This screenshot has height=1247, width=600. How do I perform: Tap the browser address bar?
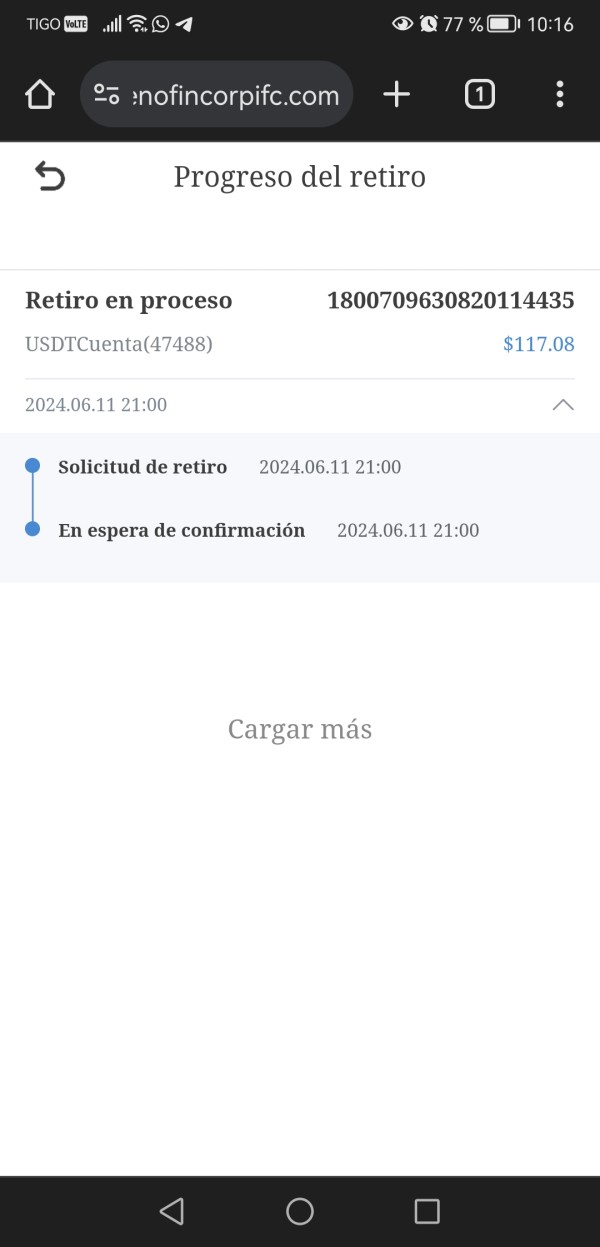(x=216, y=95)
